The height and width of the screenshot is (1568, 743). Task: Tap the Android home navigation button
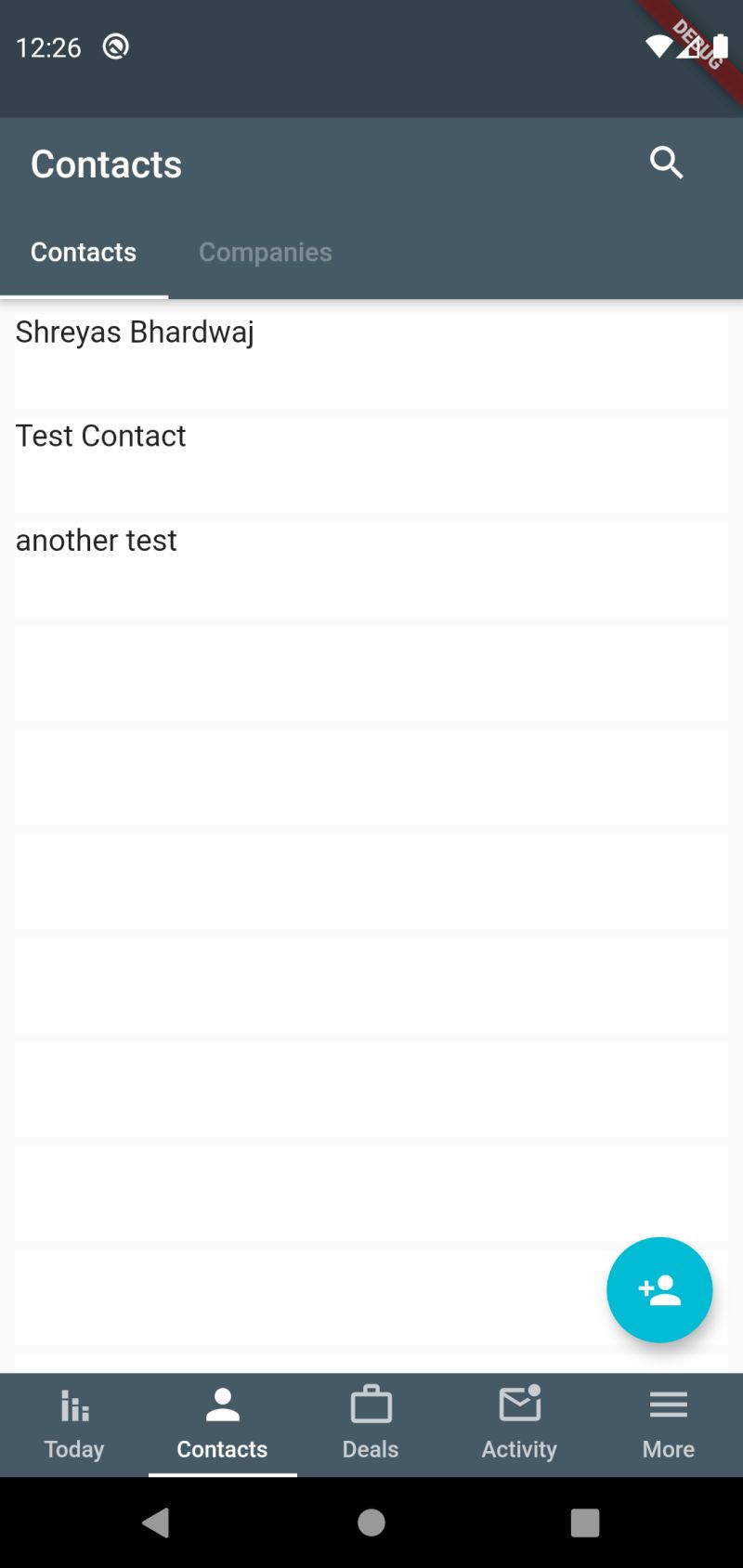pyautogui.click(x=371, y=1522)
